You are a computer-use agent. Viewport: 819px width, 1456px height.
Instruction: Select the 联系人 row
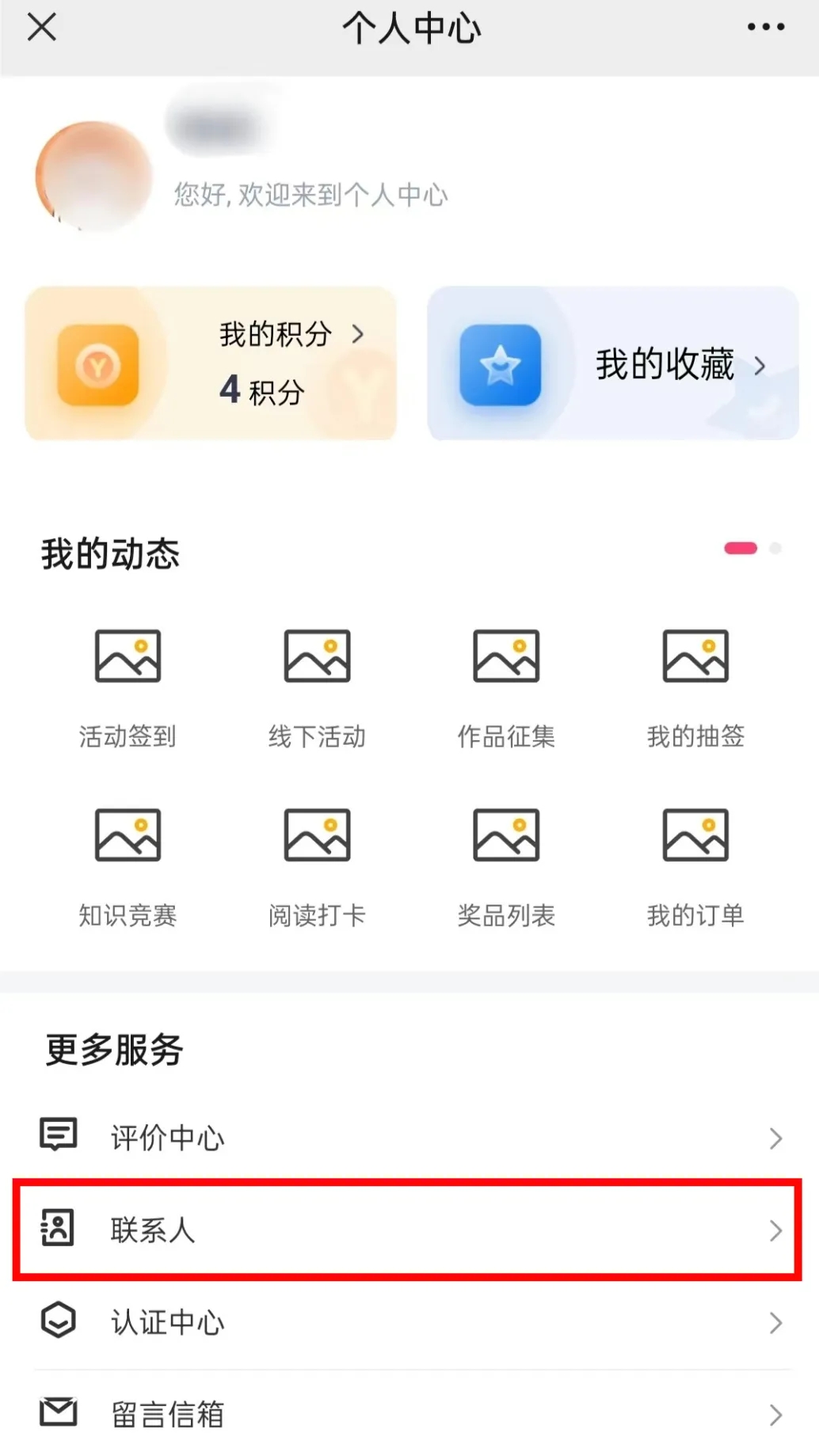pos(409,1230)
